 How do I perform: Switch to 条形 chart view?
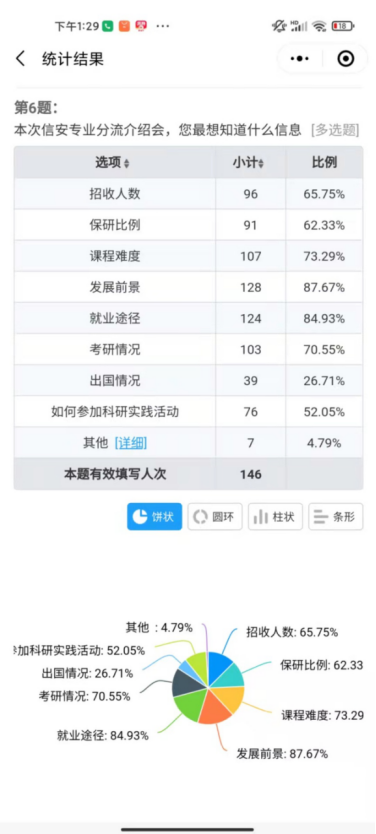[x=336, y=516]
